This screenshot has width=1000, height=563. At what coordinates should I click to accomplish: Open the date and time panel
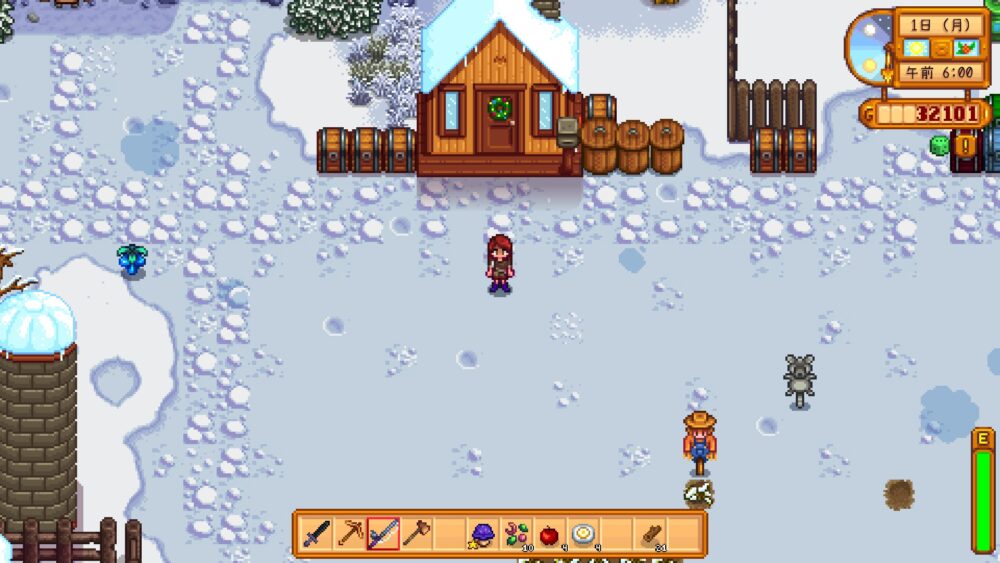tap(939, 47)
